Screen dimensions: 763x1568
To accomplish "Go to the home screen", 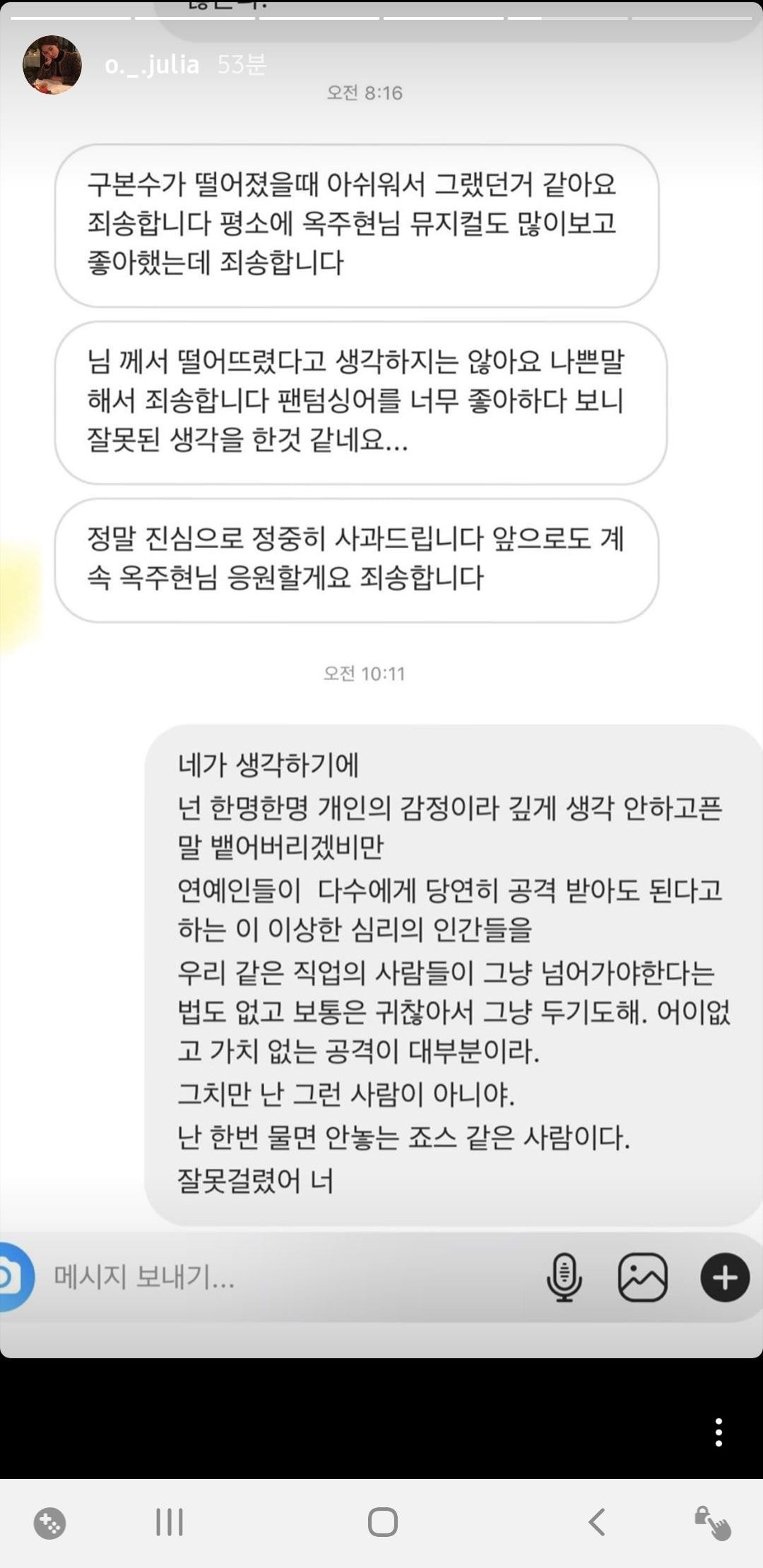I will 382,1521.
